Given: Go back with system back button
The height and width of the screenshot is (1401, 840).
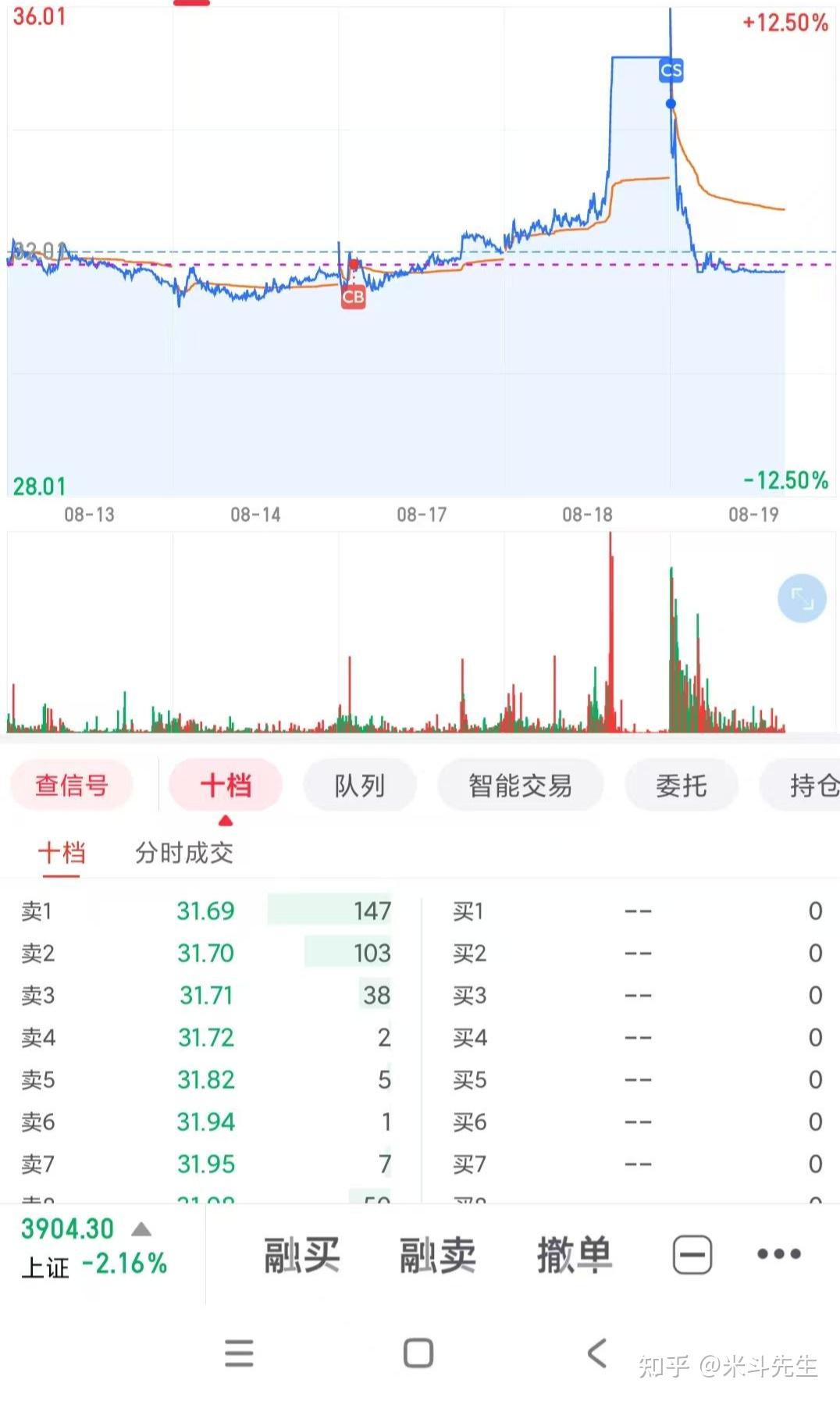Looking at the screenshot, I should pyautogui.click(x=597, y=1353).
